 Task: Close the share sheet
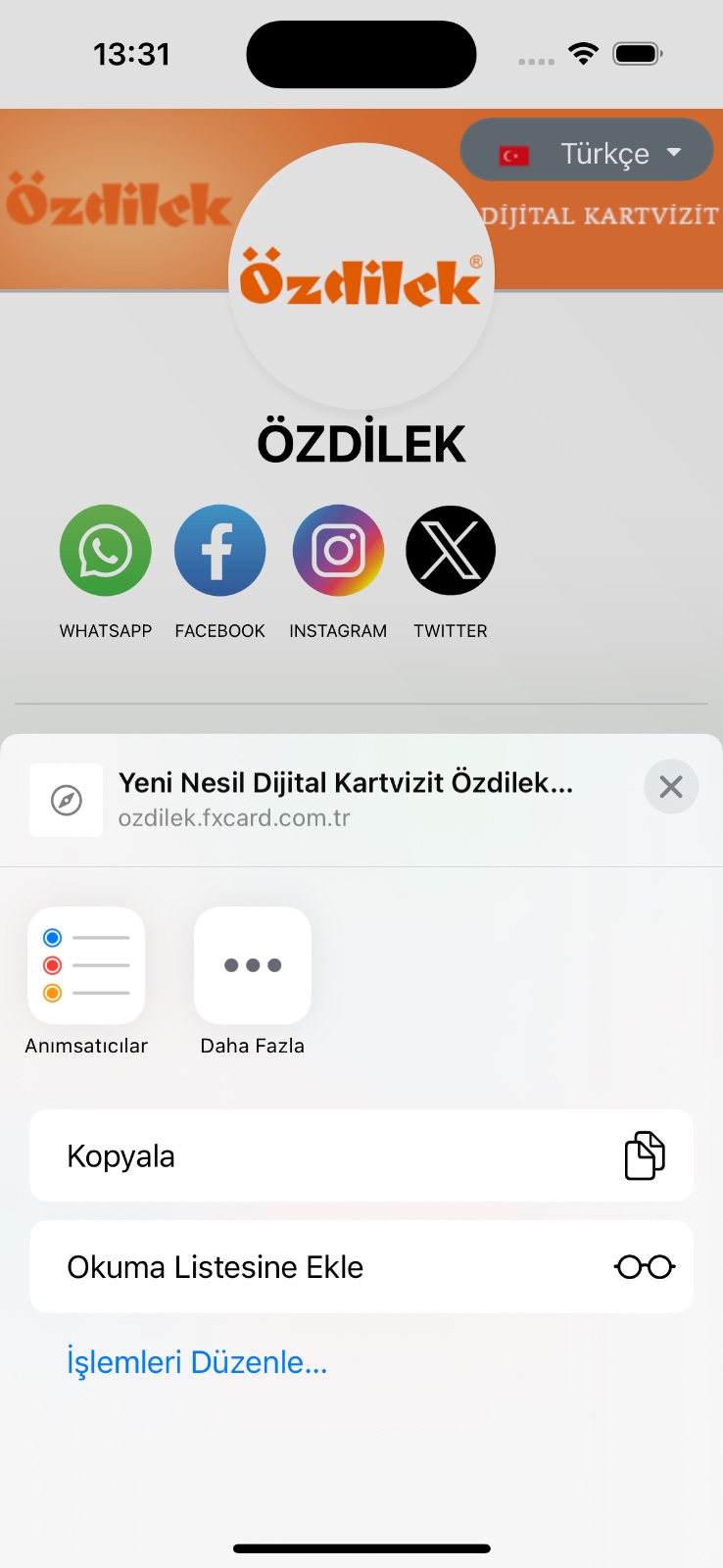[x=671, y=787]
